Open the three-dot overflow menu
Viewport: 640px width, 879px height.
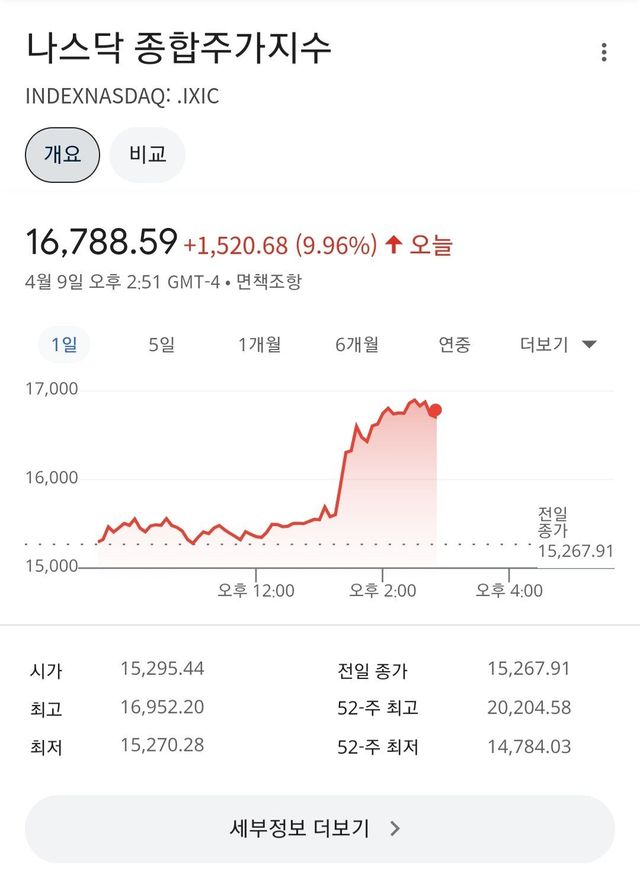pos(603,53)
